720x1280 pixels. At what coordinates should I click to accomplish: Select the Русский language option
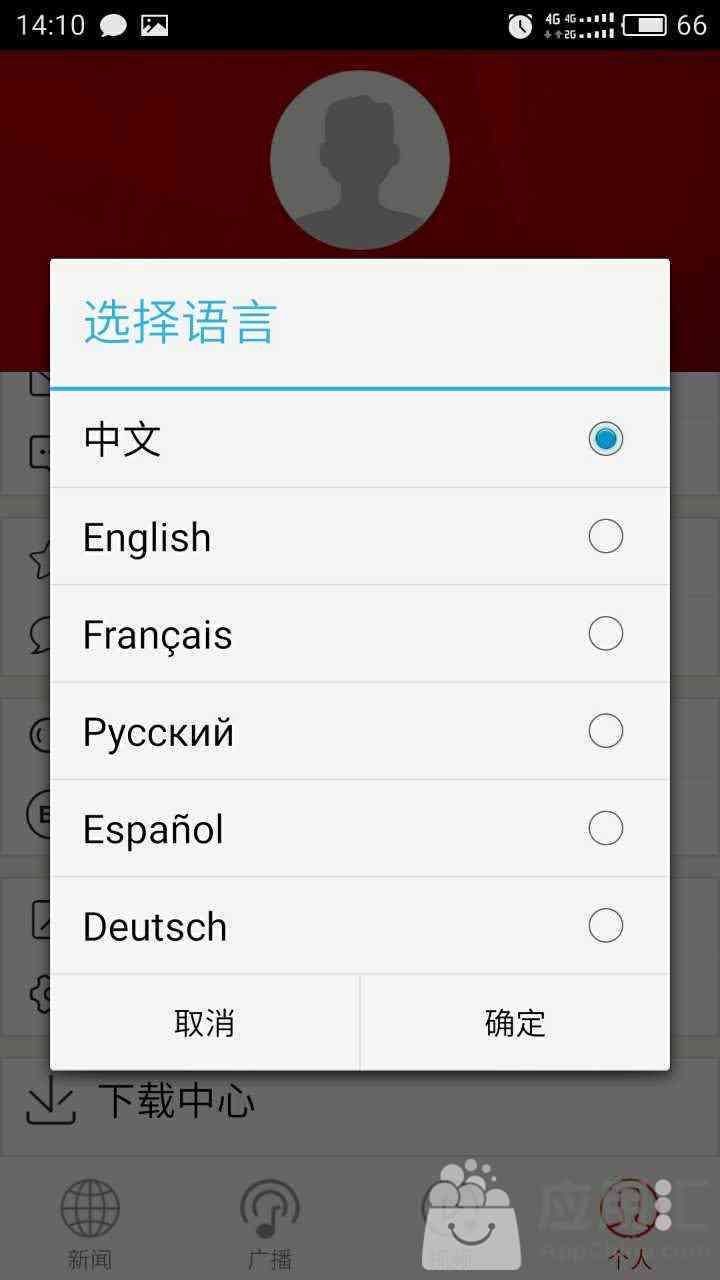[x=360, y=731]
